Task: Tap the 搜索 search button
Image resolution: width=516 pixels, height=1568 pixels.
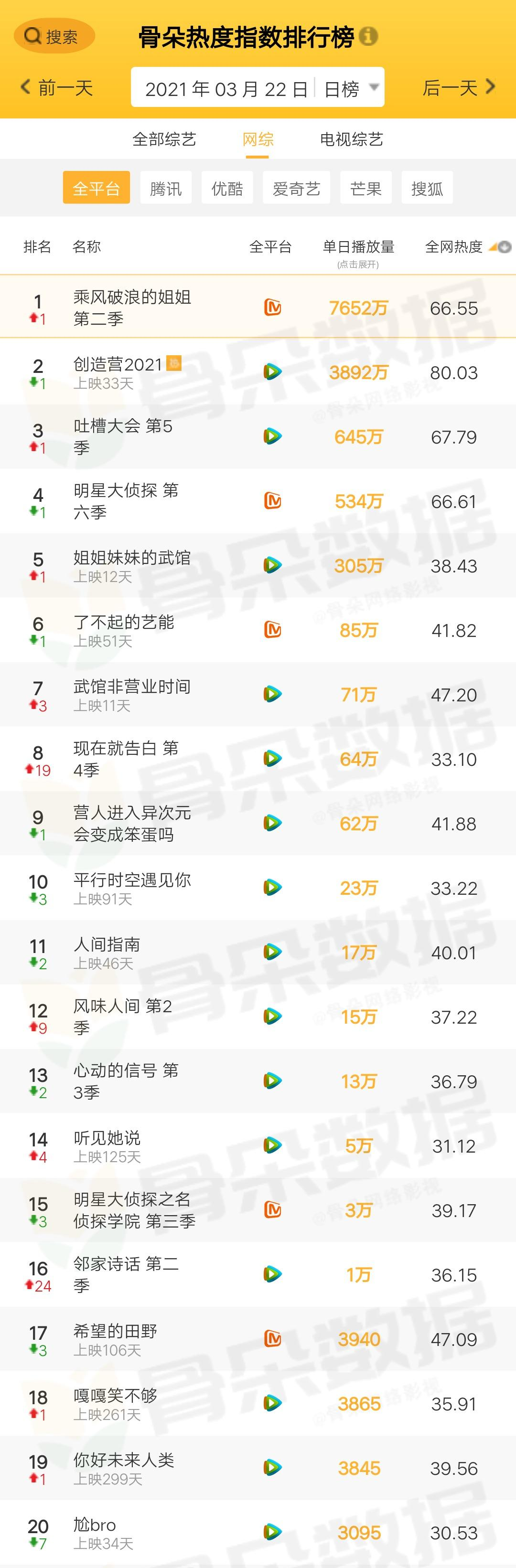Action: (x=54, y=36)
